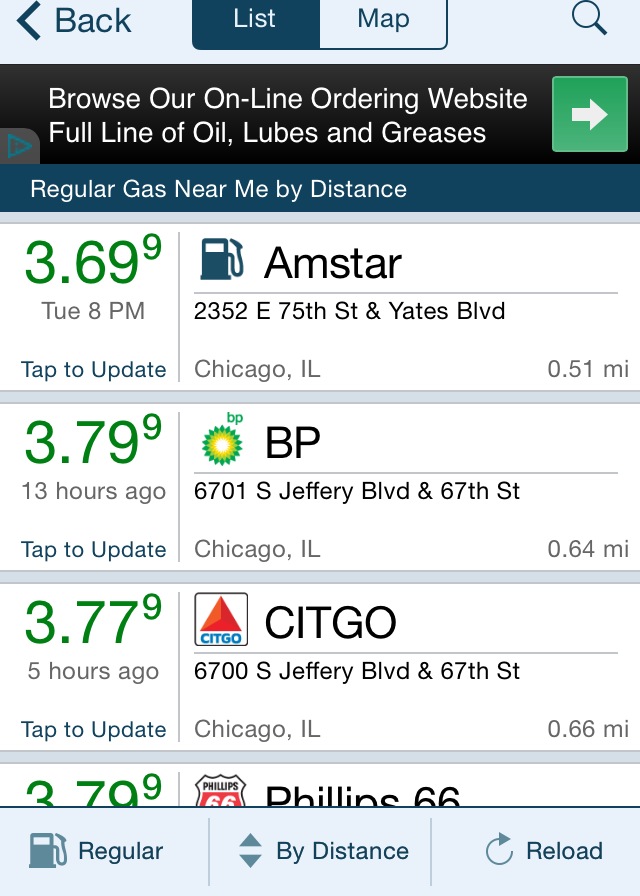Change the By Distance sort order
The width and height of the screenshot is (640, 896).
323,851
